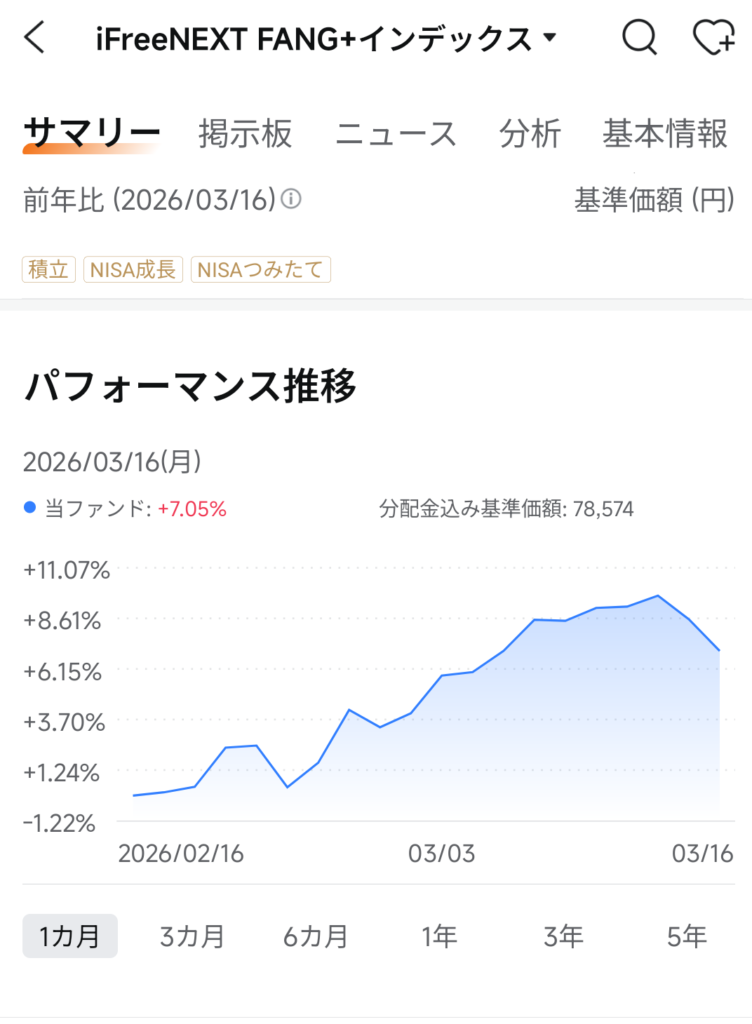Image resolution: width=752 pixels, height=1024 pixels.
Task: Display the 5年 performance chart
Action: 686,937
